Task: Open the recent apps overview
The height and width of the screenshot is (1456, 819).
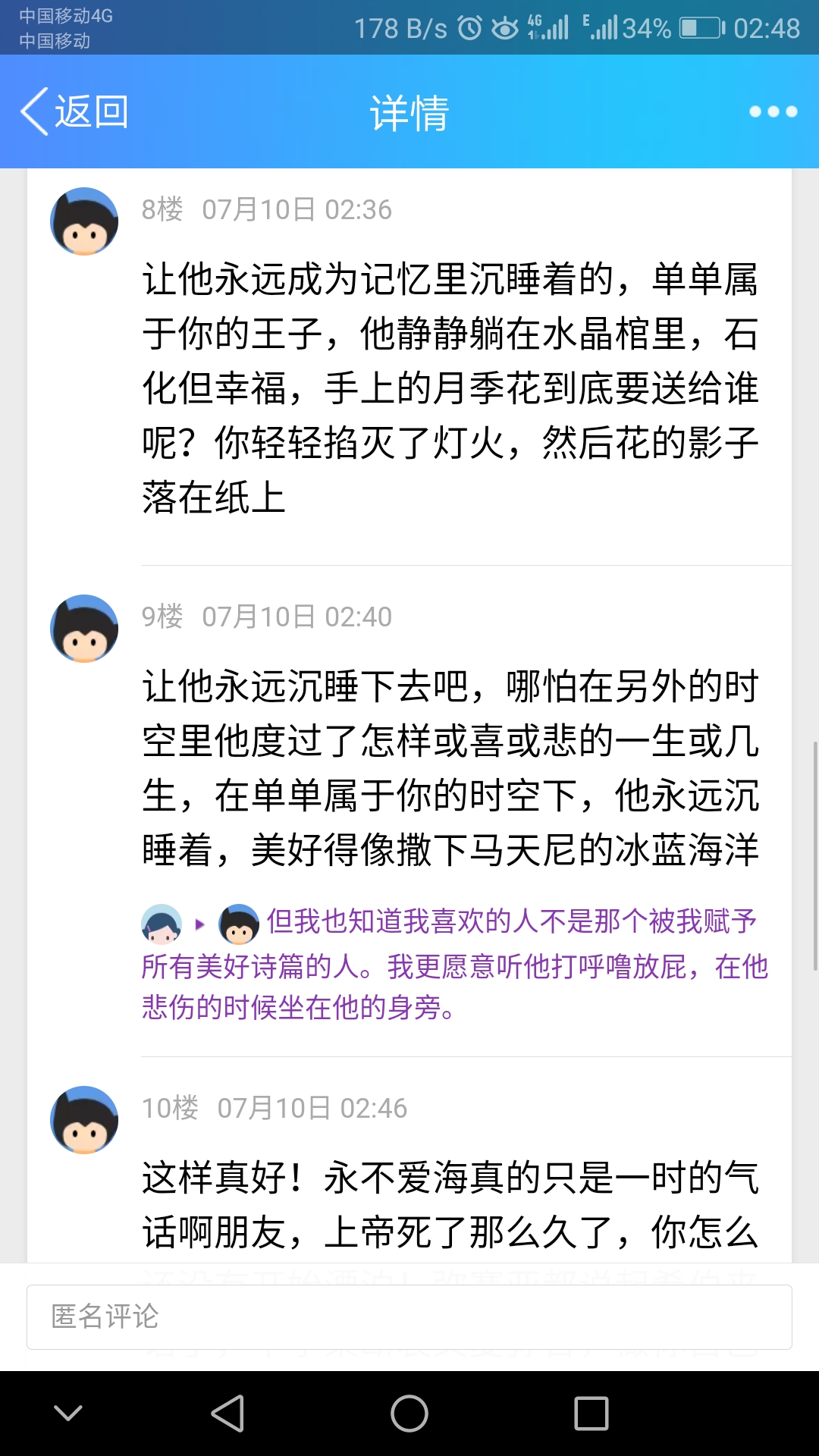Action: pos(591,1414)
